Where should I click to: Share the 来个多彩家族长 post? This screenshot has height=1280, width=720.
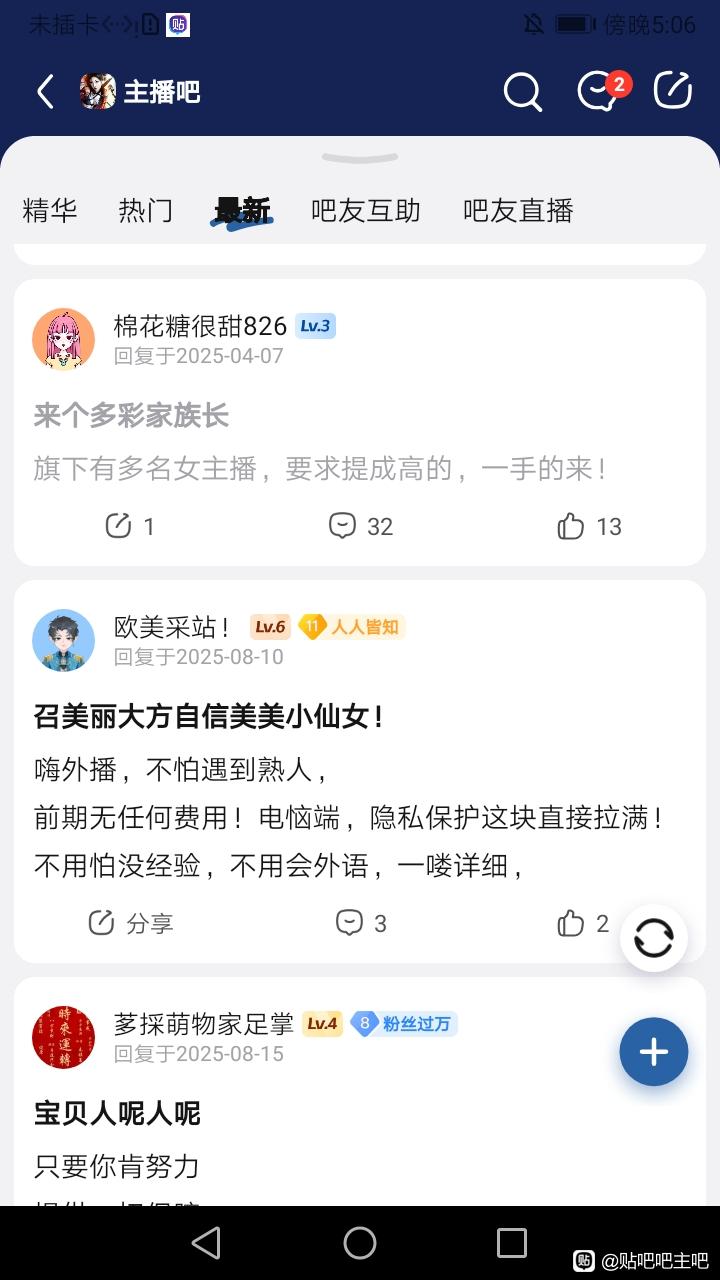(x=130, y=526)
